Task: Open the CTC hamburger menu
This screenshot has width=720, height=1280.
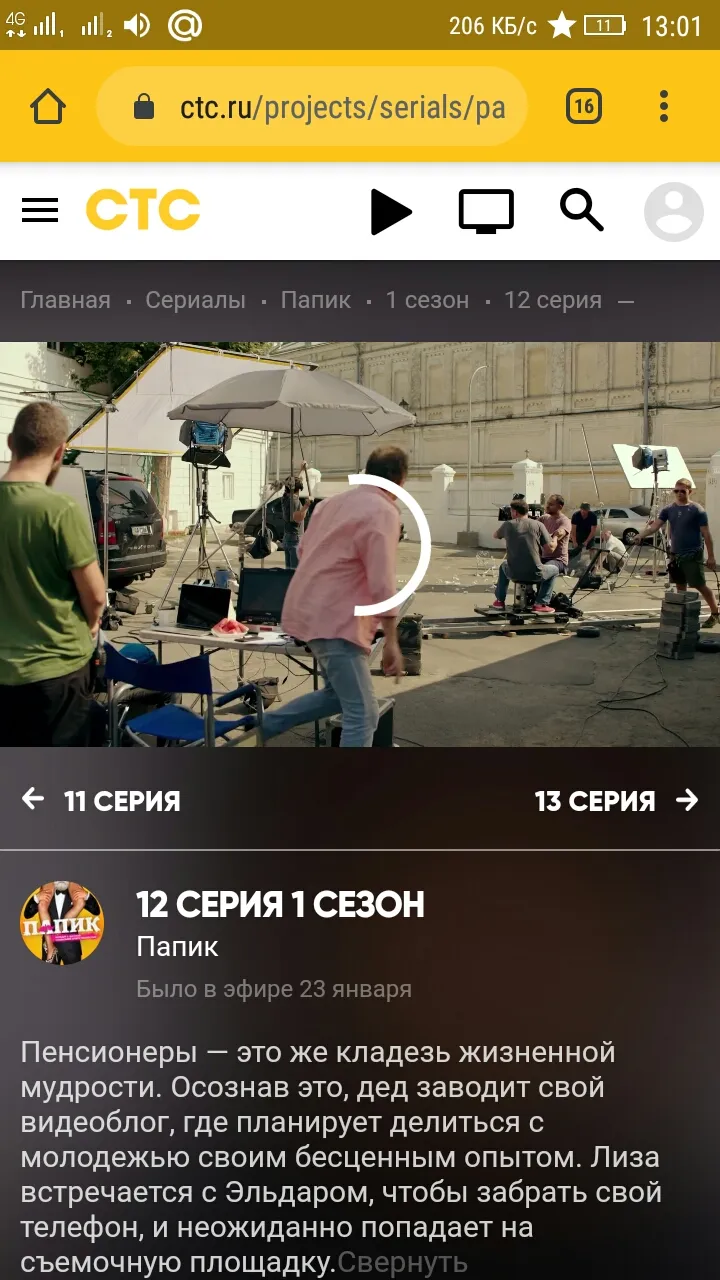Action: [x=40, y=210]
